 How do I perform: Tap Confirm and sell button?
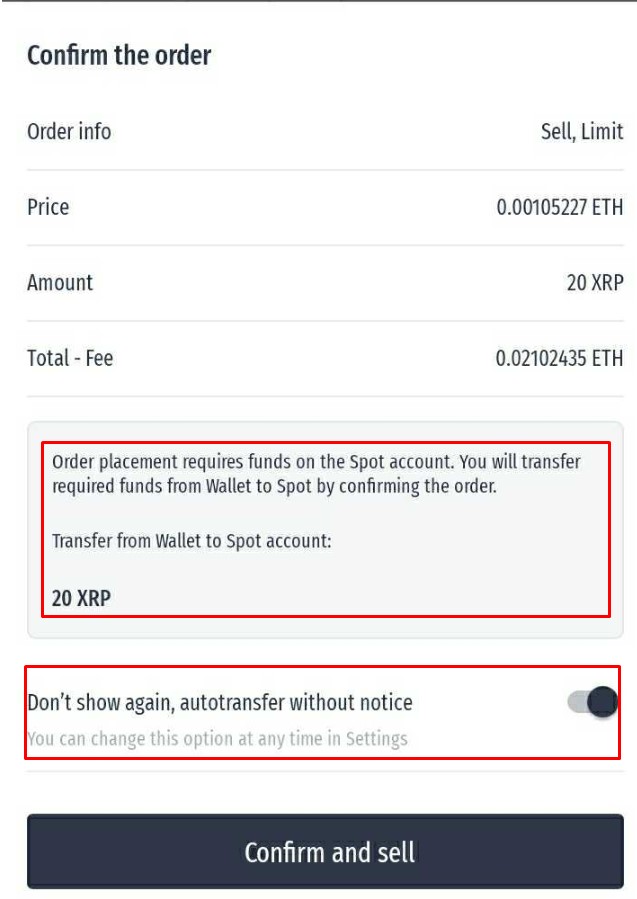click(x=329, y=852)
